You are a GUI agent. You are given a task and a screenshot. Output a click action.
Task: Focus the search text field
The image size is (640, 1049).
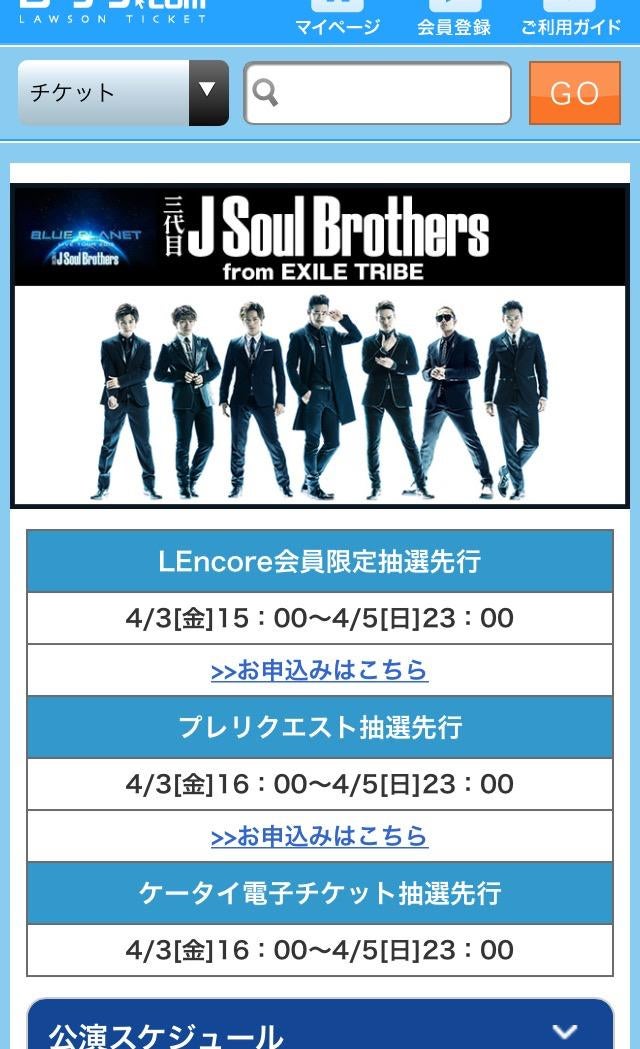390,93
